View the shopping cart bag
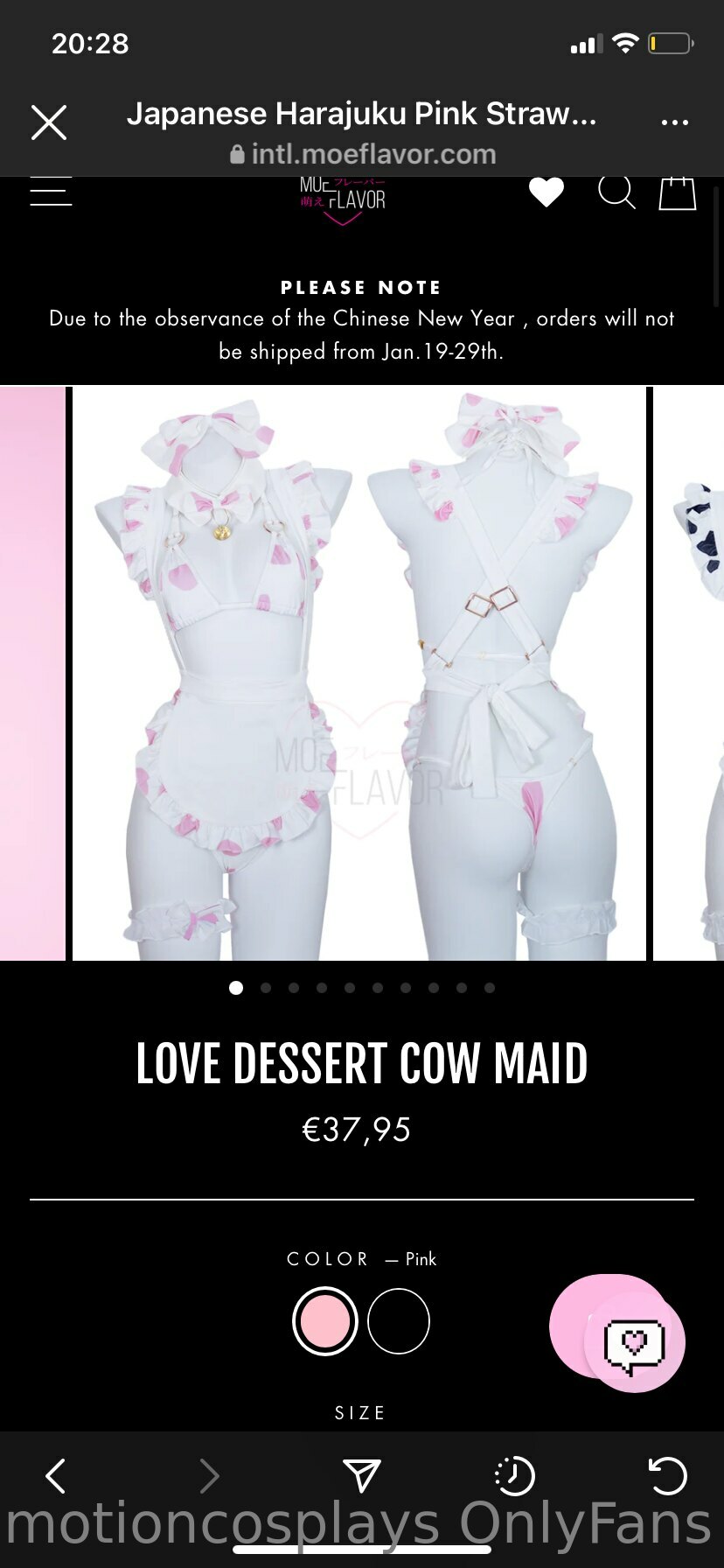The image size is (724, 1568). [678, 192]
